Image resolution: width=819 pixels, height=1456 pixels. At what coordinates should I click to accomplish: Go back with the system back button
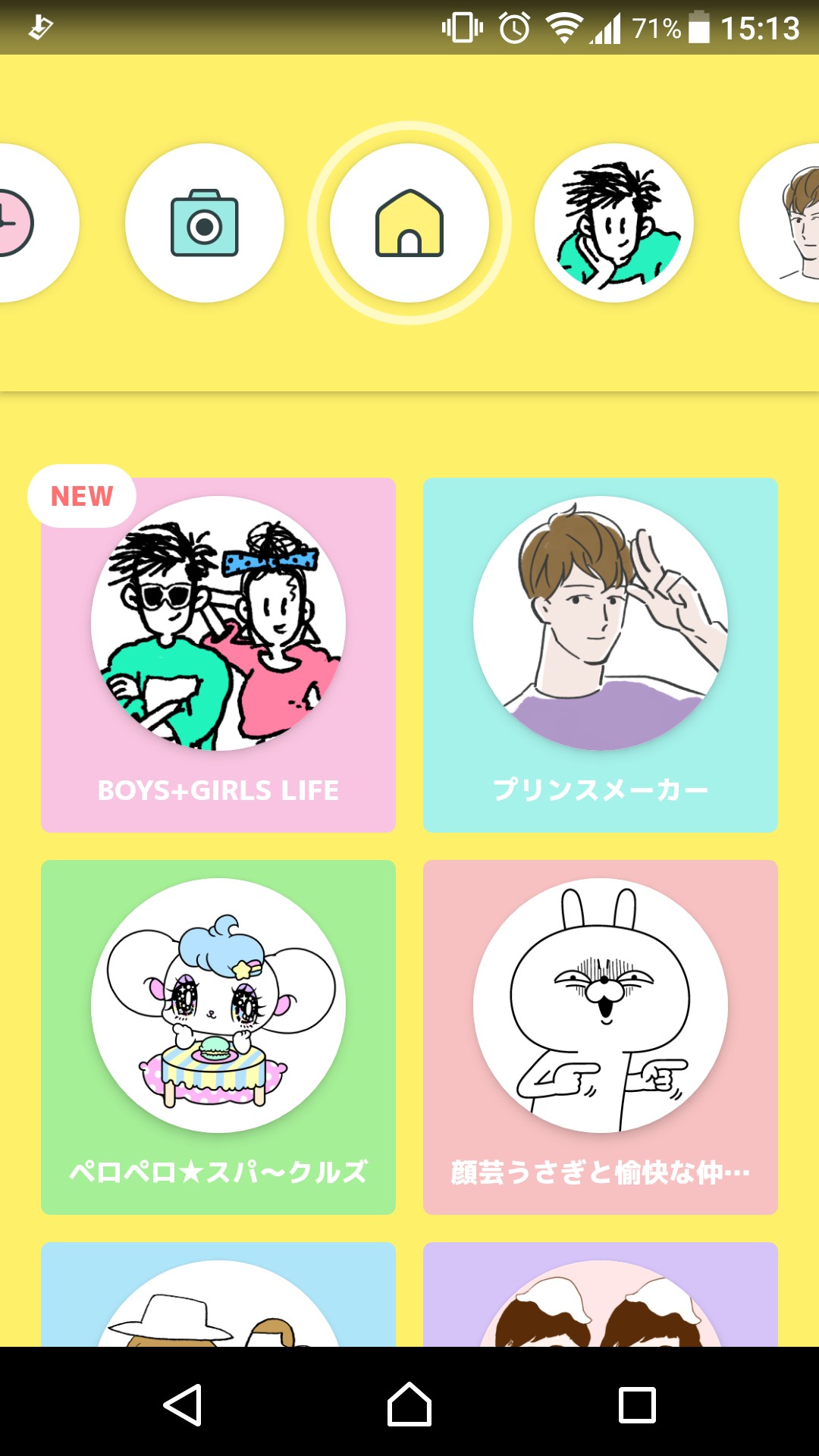(182, 1405)
